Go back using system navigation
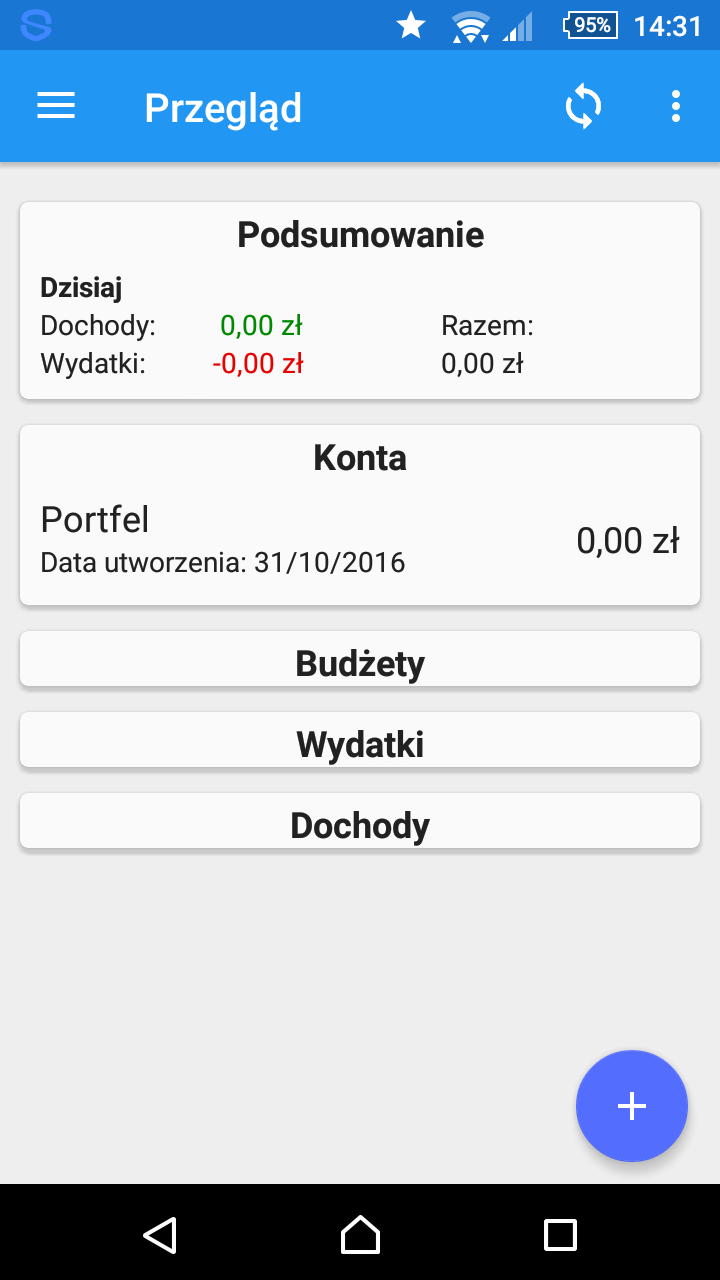 (x=160, y=1234)
